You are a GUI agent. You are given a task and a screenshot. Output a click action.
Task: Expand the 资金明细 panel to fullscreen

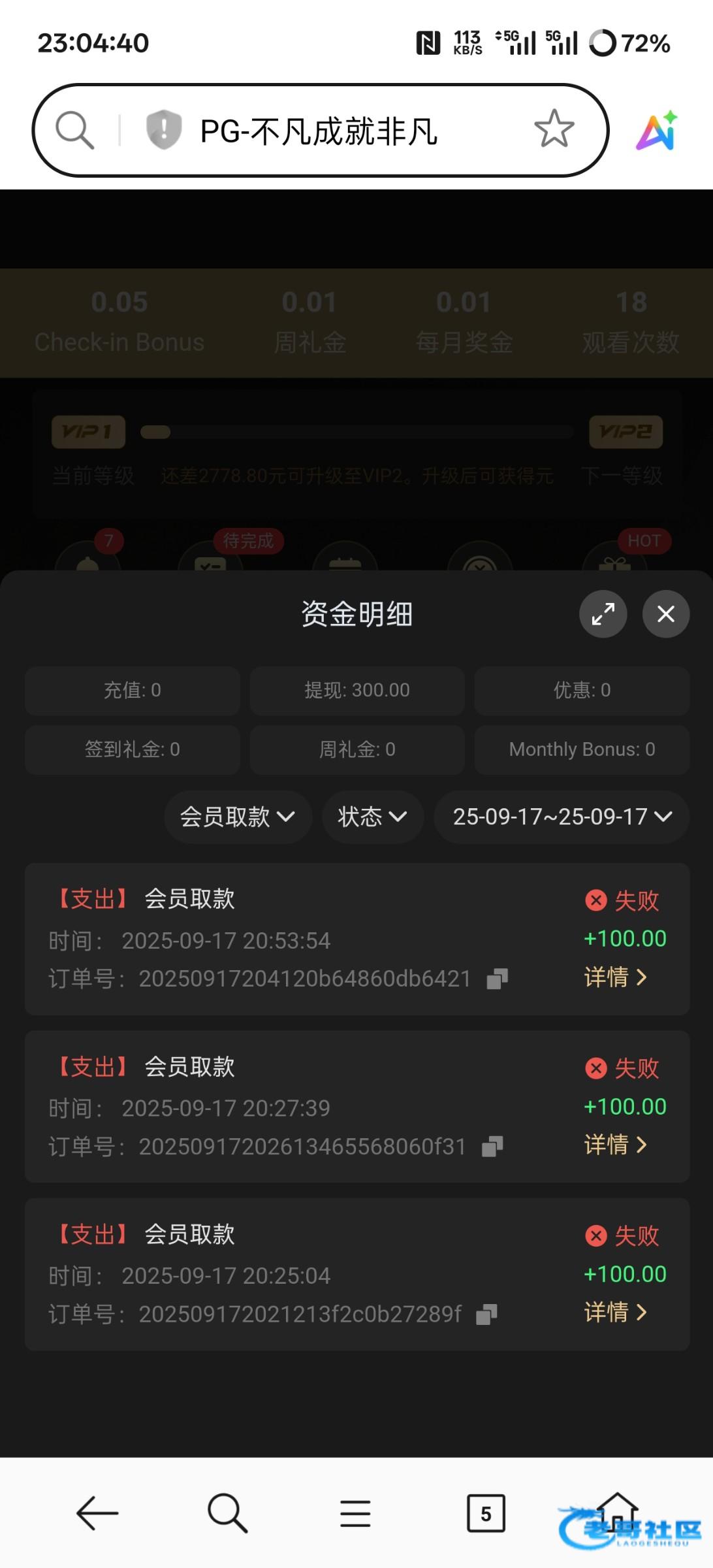603,613
